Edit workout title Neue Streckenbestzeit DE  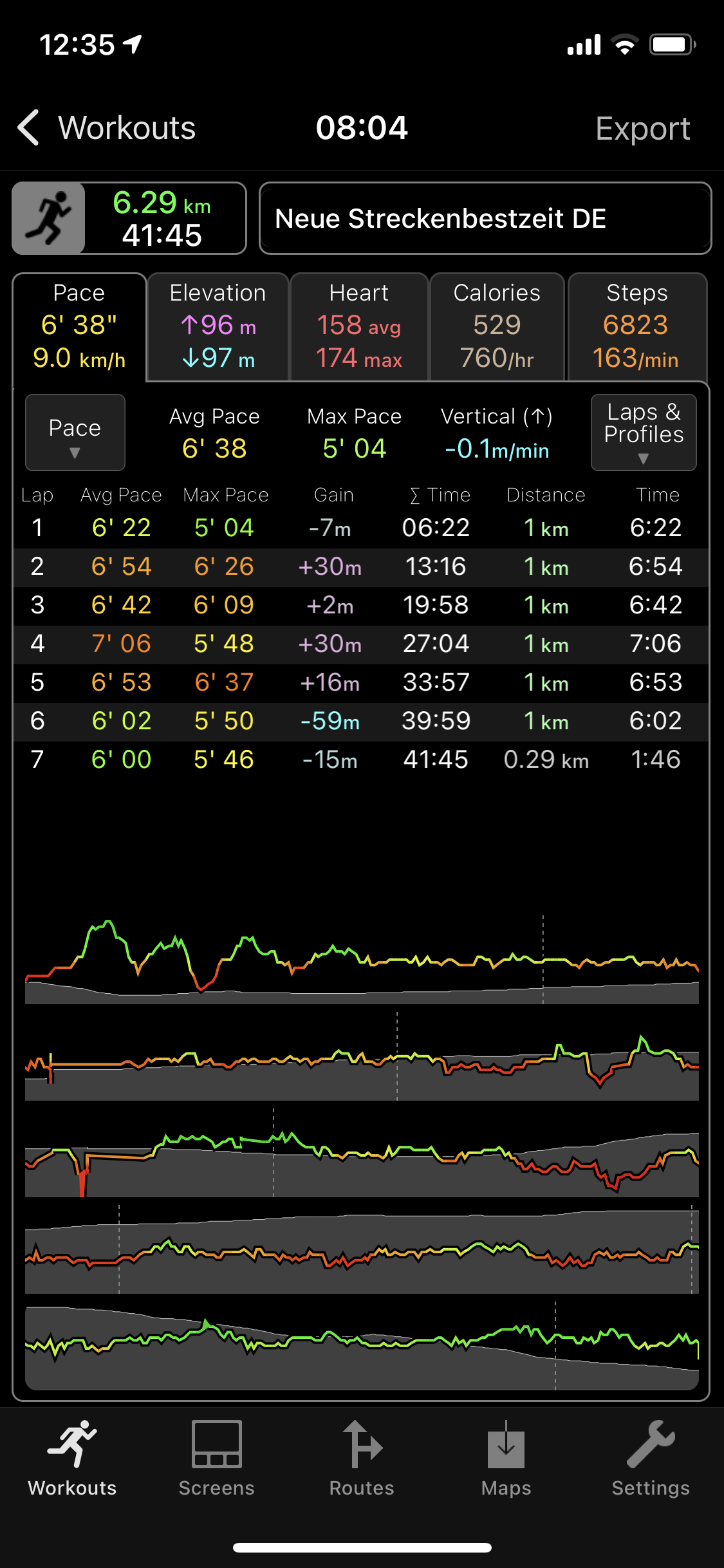coord(485,219)
